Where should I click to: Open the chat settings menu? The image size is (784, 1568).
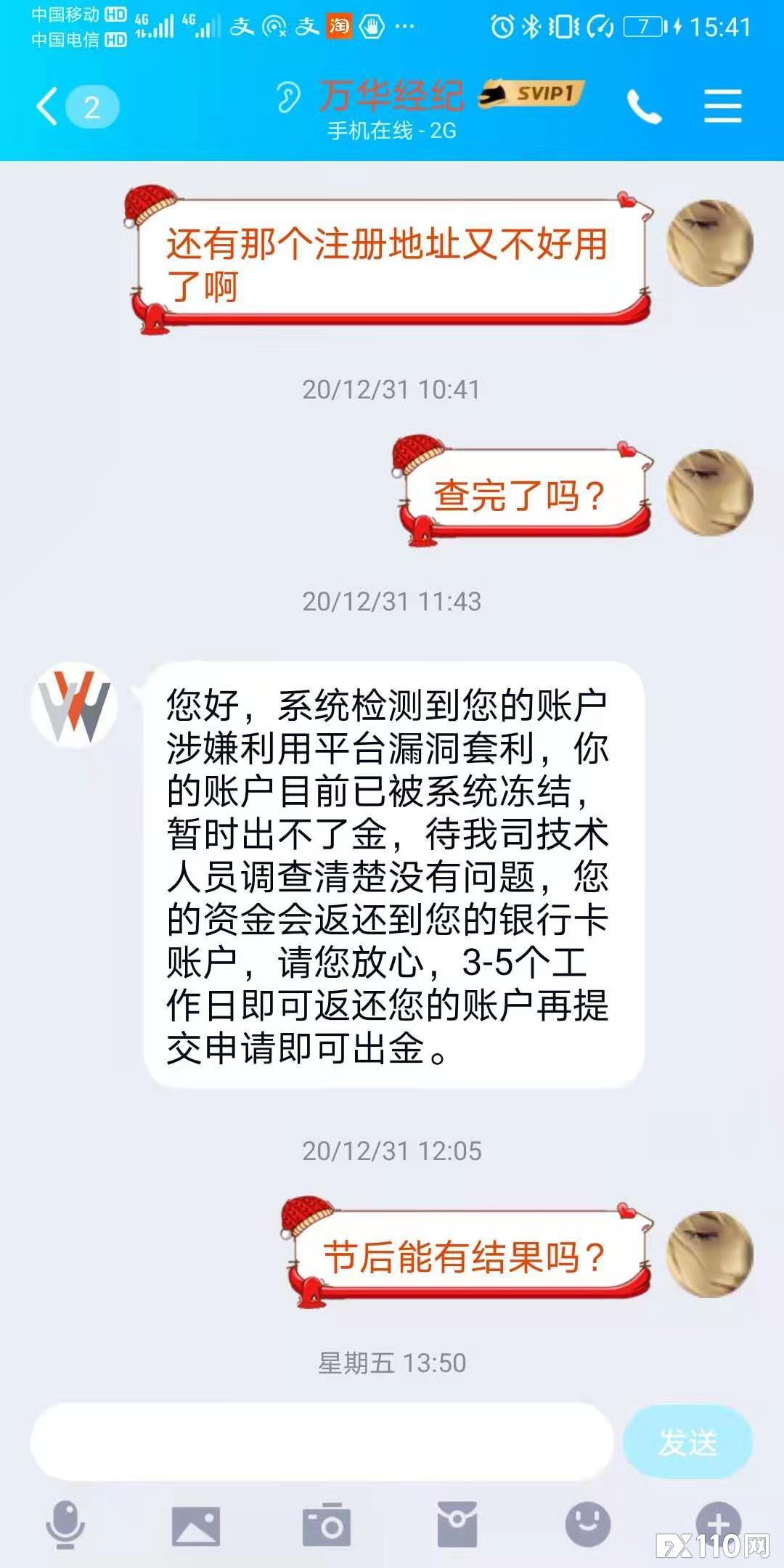722,107
